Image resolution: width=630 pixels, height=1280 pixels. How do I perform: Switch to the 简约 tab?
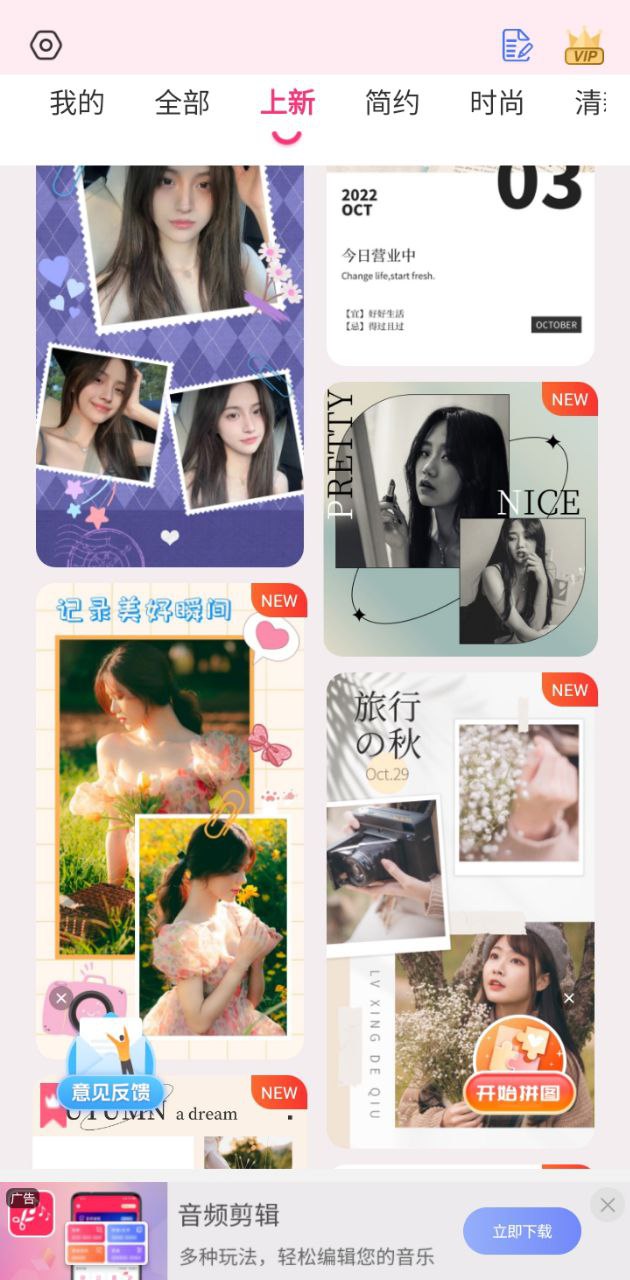pyautogui.click(x=392, y=103)
